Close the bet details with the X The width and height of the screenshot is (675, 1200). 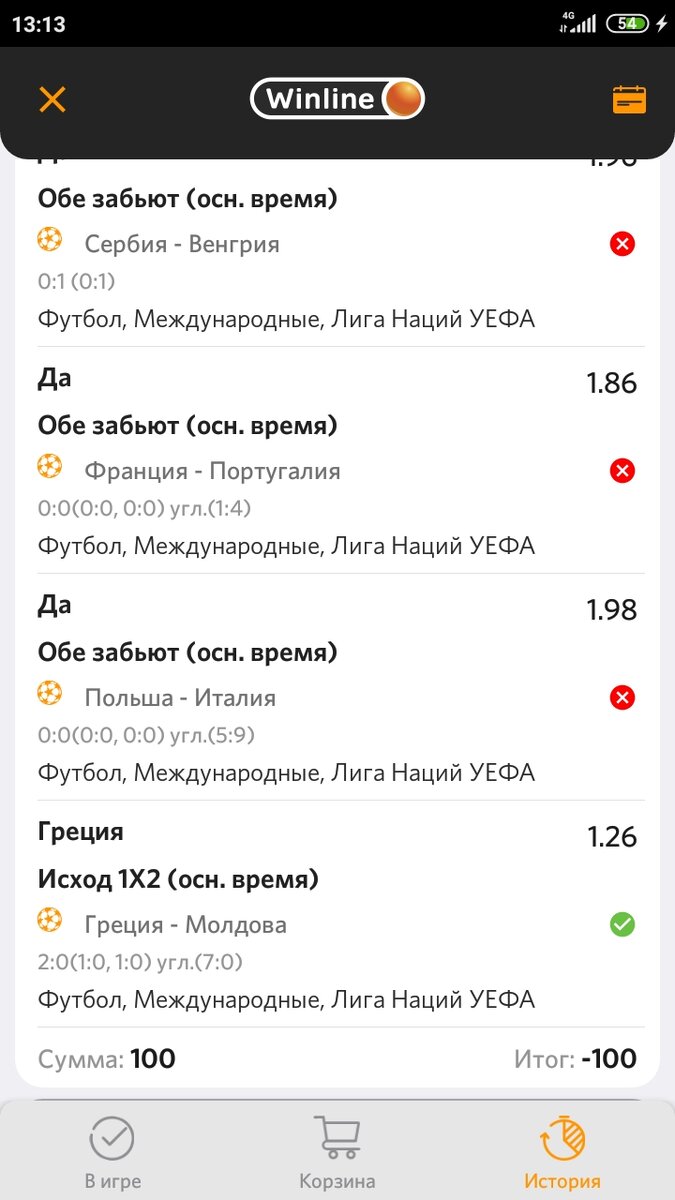52,99
